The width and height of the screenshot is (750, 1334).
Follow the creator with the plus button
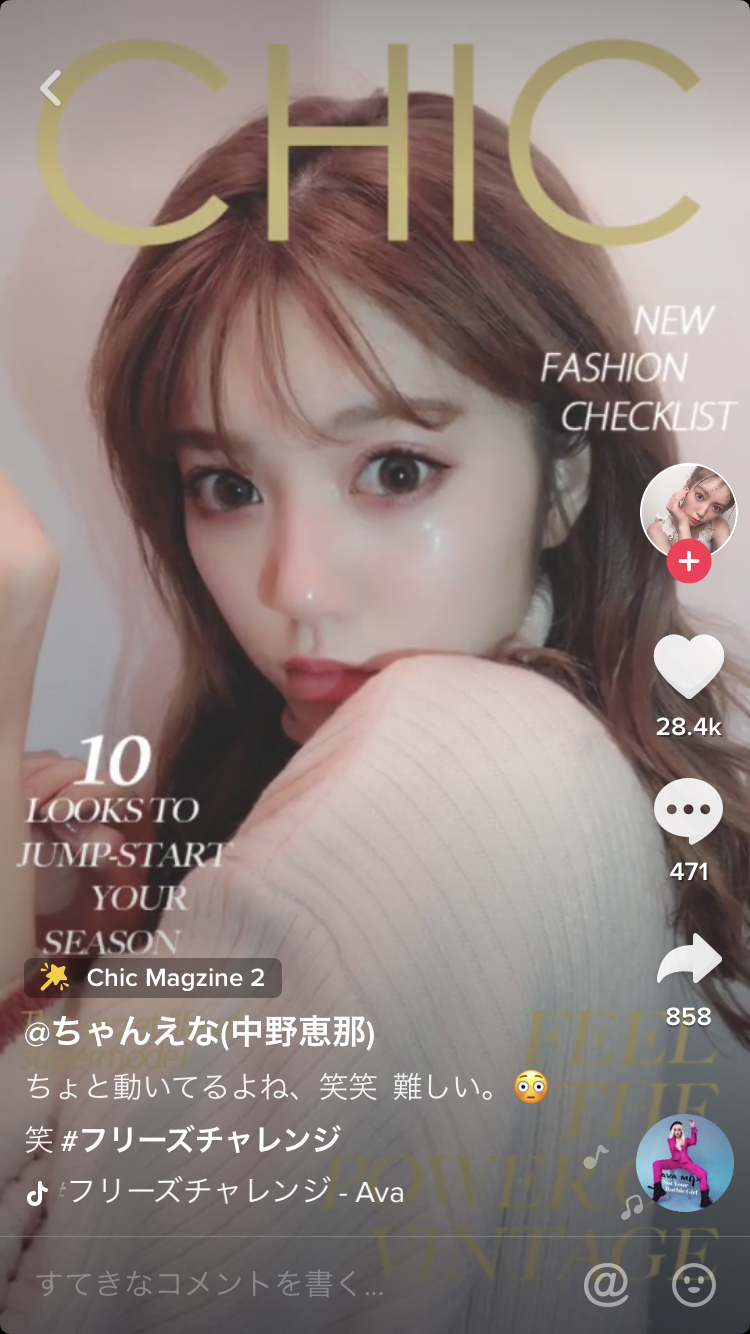coord(688,562)
